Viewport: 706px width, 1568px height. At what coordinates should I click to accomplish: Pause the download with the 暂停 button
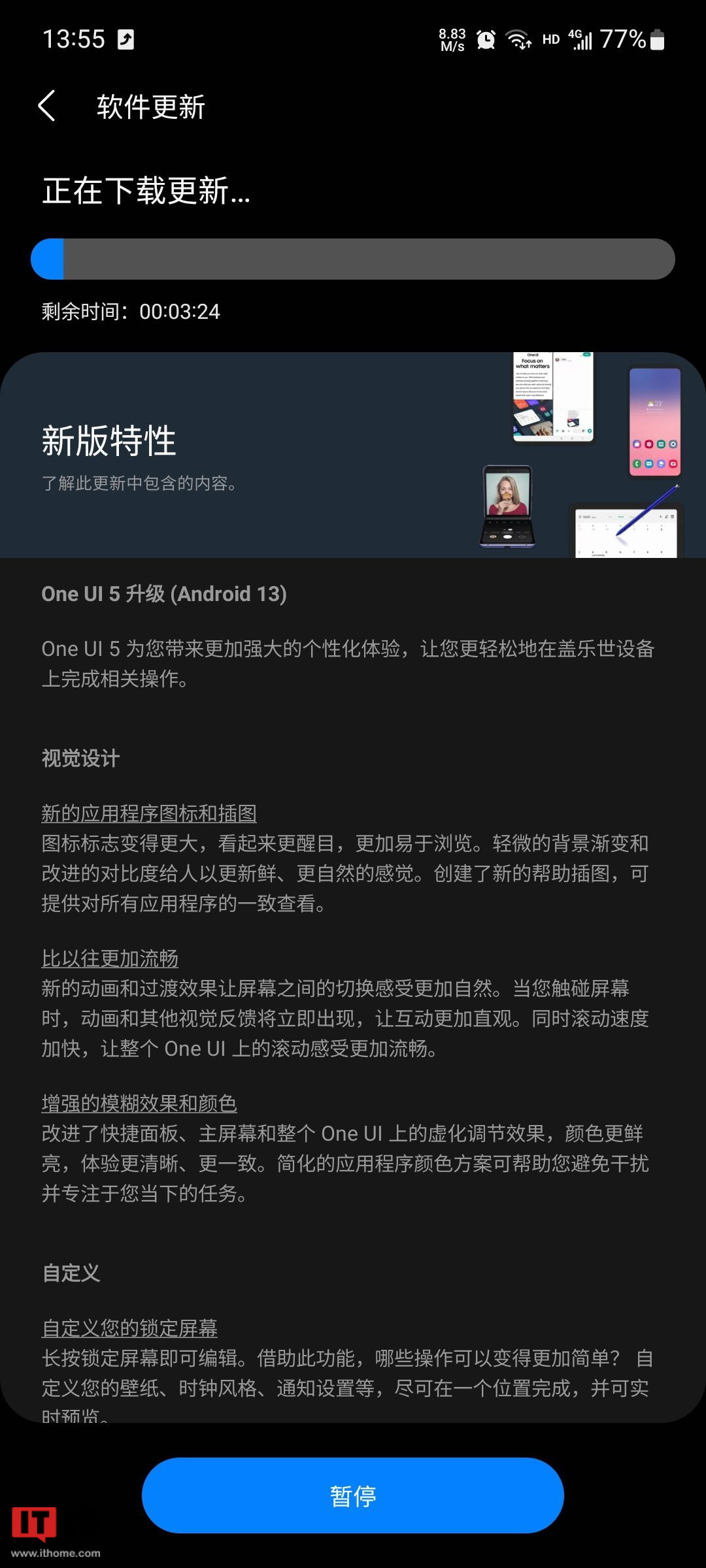(353, 1495)
